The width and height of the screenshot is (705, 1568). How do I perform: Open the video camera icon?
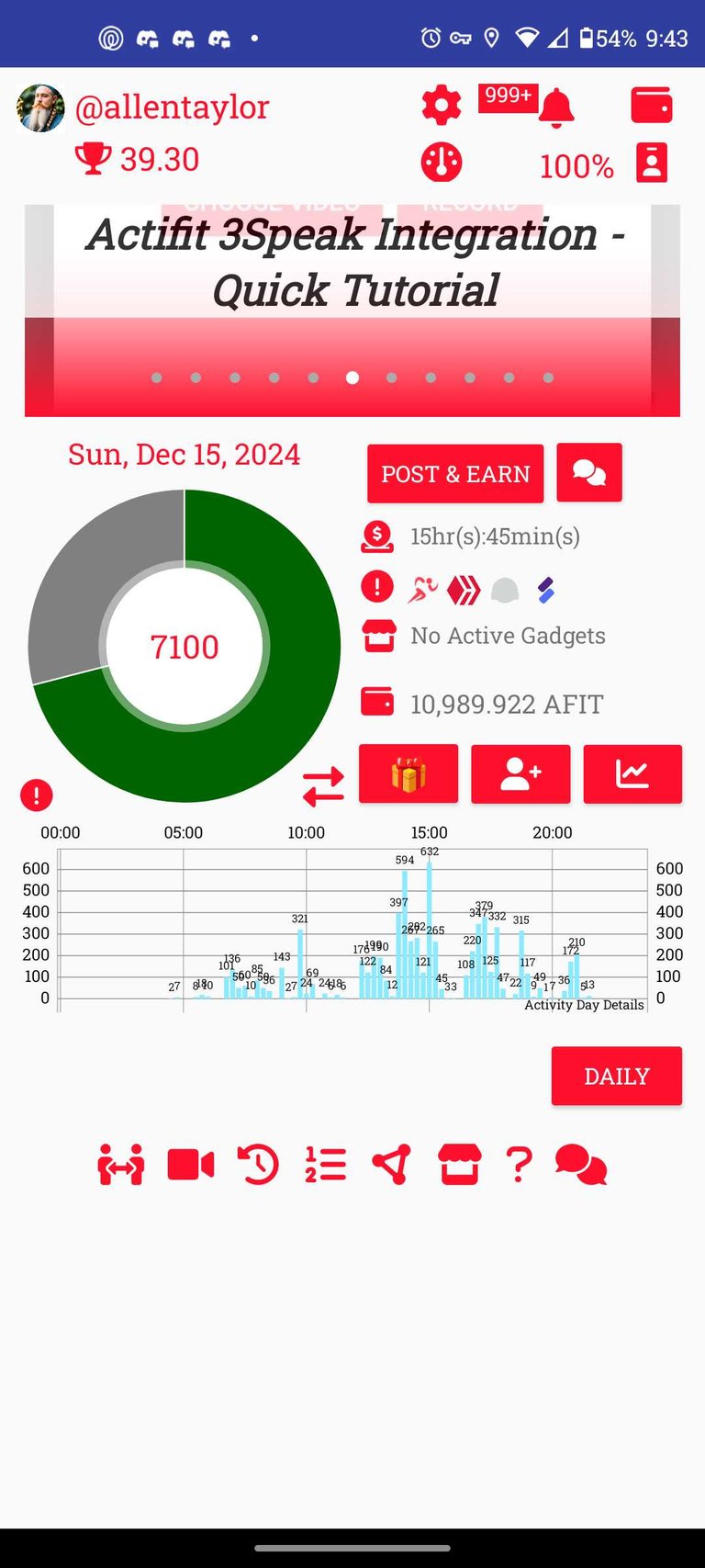click(x=191, y=1166)
